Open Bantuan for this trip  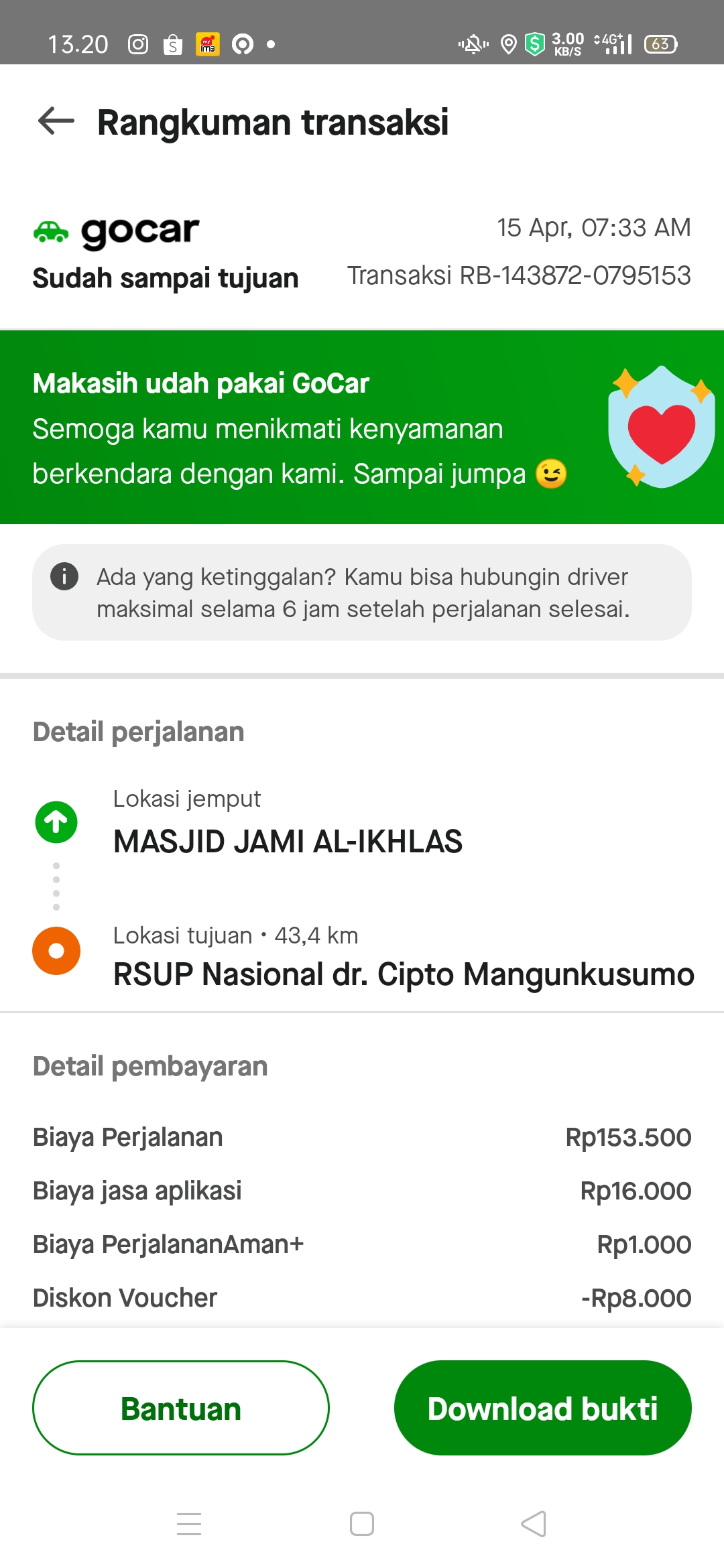tap(181, 1408)
